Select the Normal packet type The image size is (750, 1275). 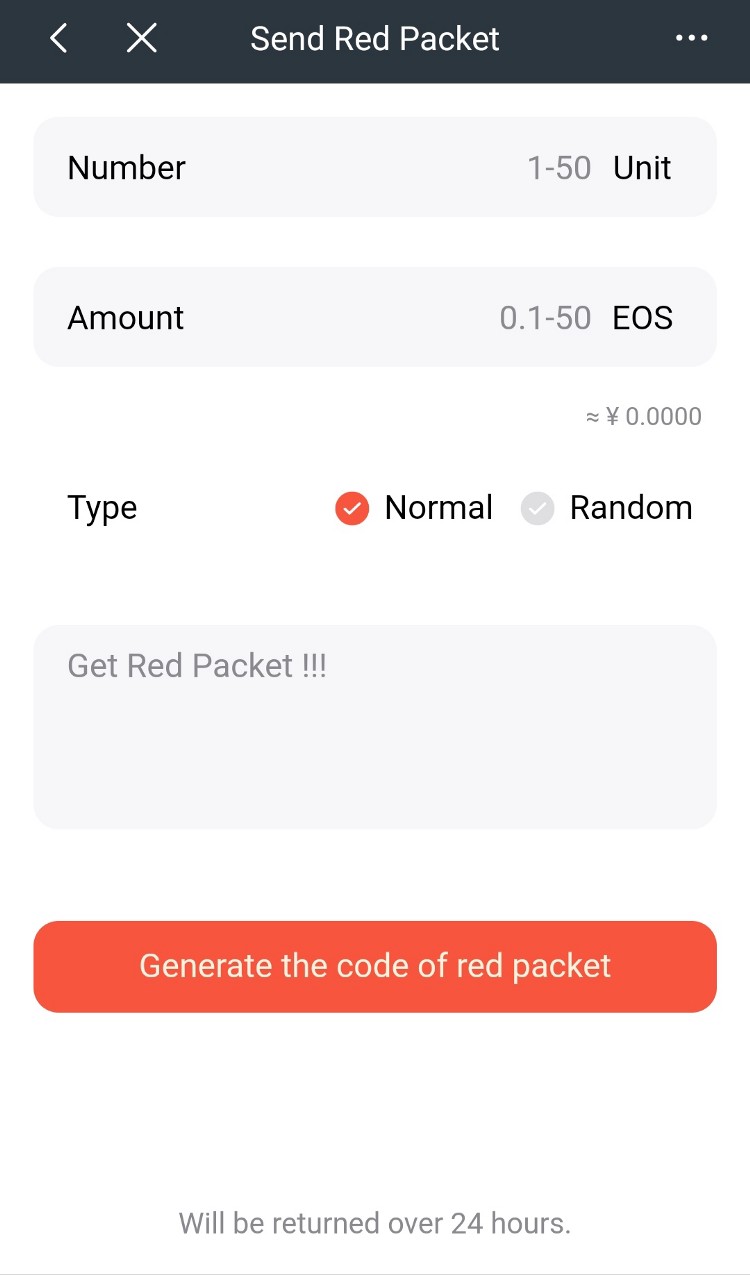coord(414,508)
